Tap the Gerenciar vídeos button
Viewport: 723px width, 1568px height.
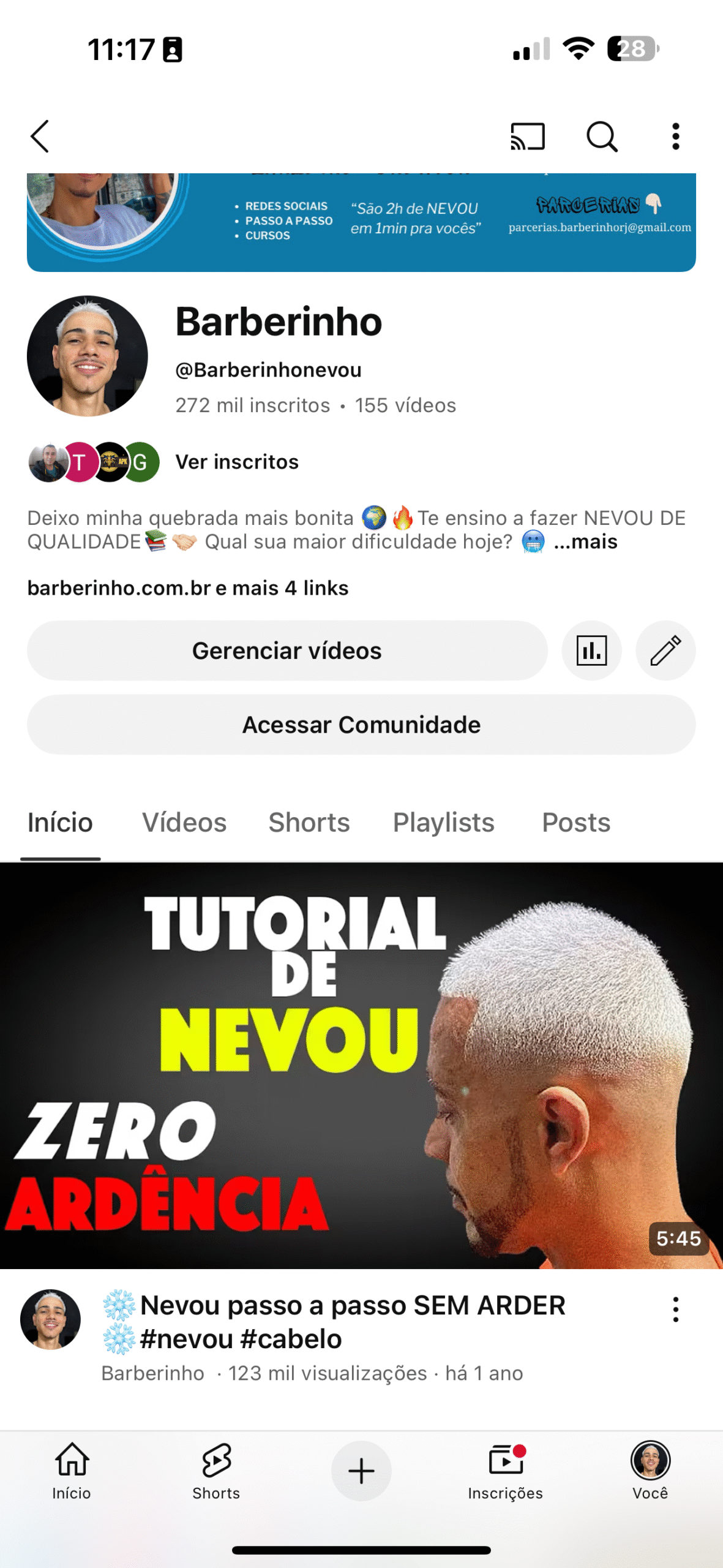click(x=287, y=650)
